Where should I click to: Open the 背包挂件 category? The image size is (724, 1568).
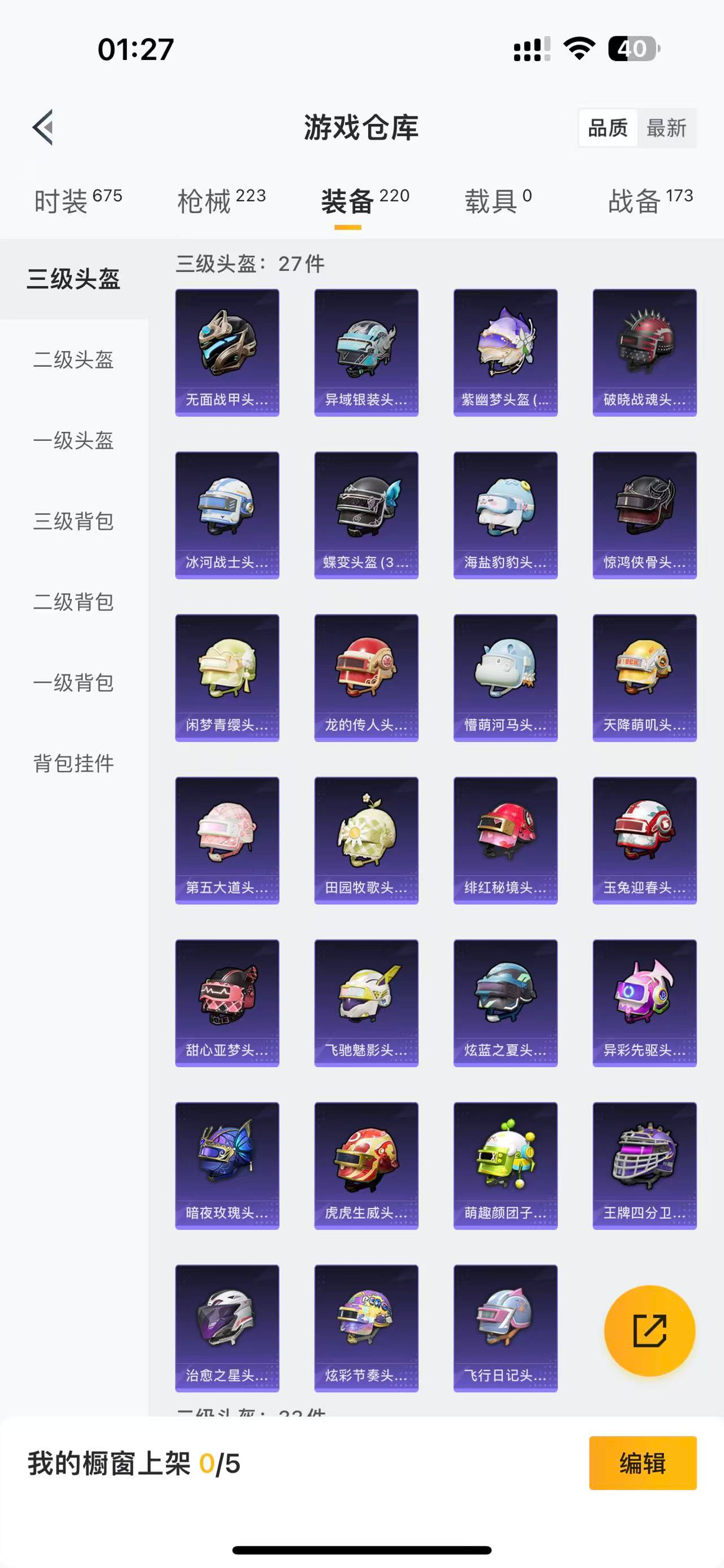click(x=74, y=763)
